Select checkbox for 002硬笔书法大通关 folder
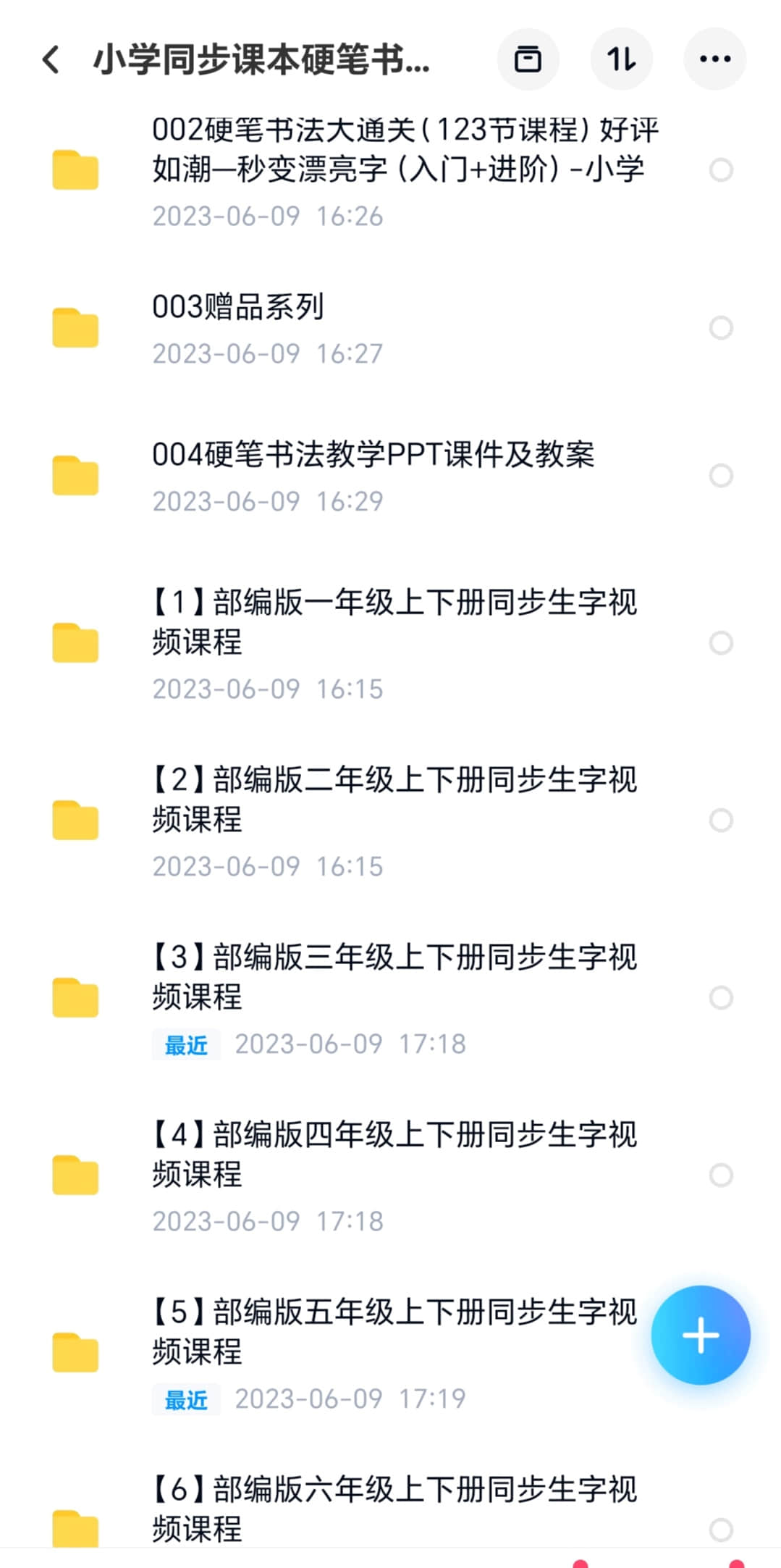Image resolution: width=781 pixels, height=1568 pixels. tap(721, 170)
